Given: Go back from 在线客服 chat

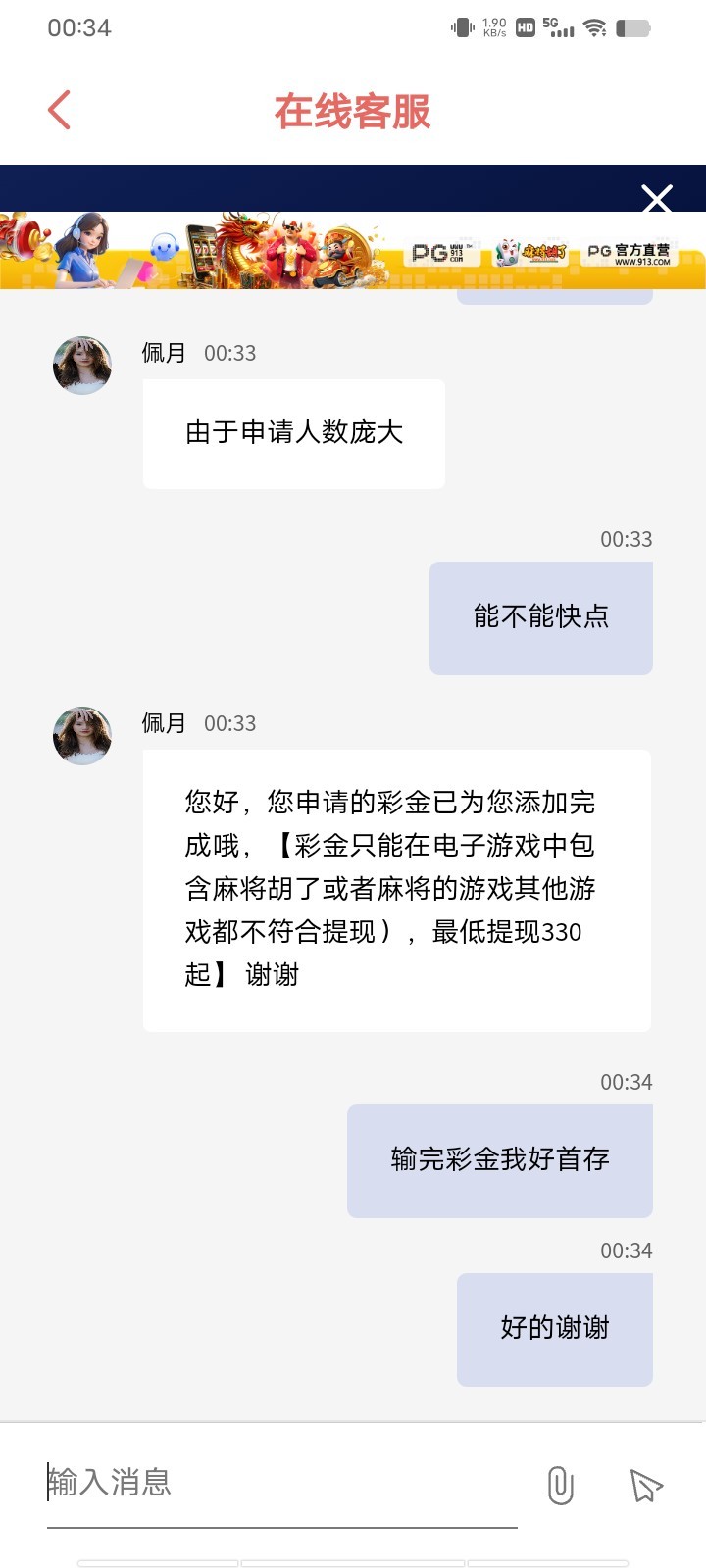Looking at the screenshot, I should pyautogui.click(x=60, y=110).
